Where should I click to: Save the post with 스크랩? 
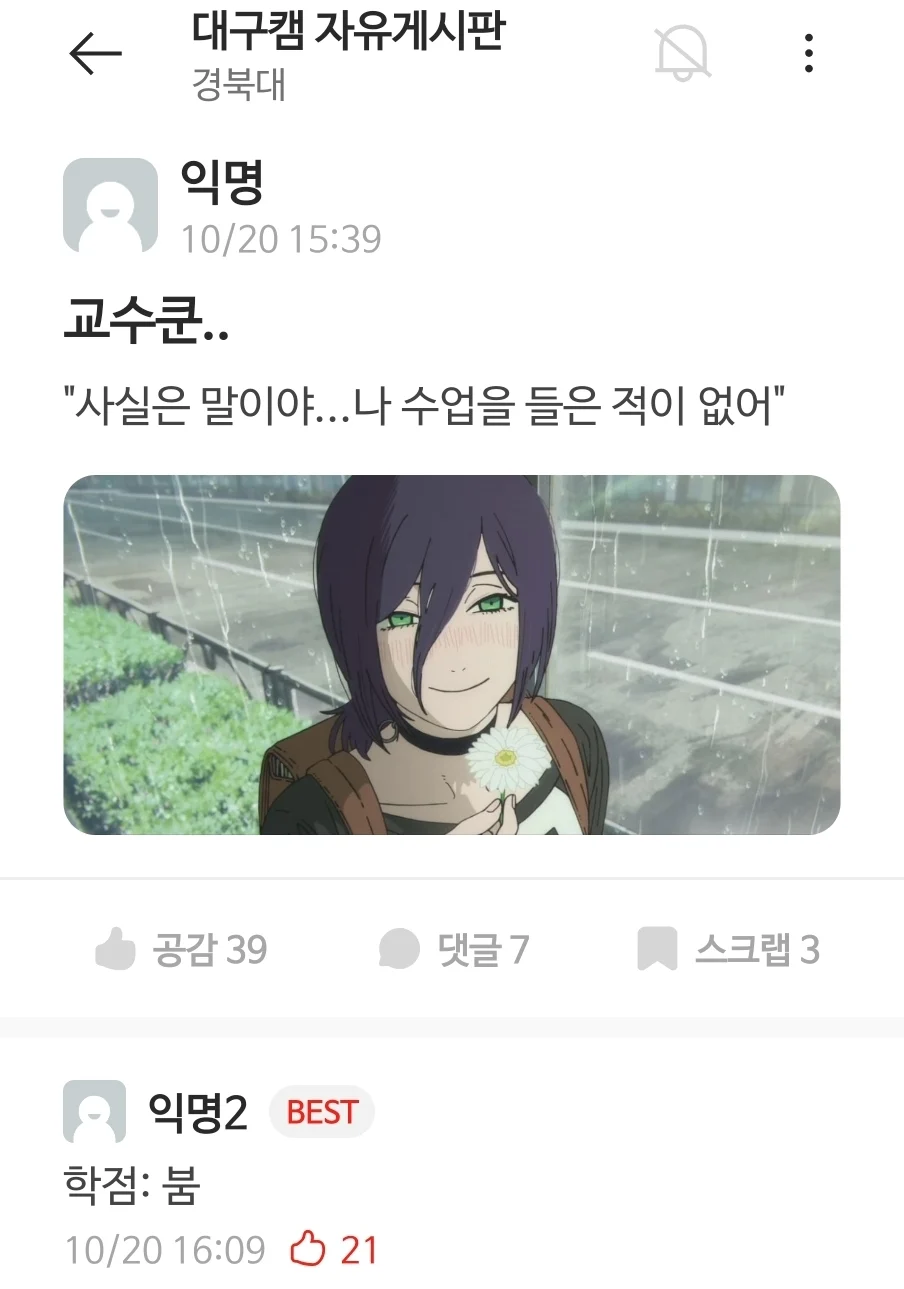tap(728, 949)
